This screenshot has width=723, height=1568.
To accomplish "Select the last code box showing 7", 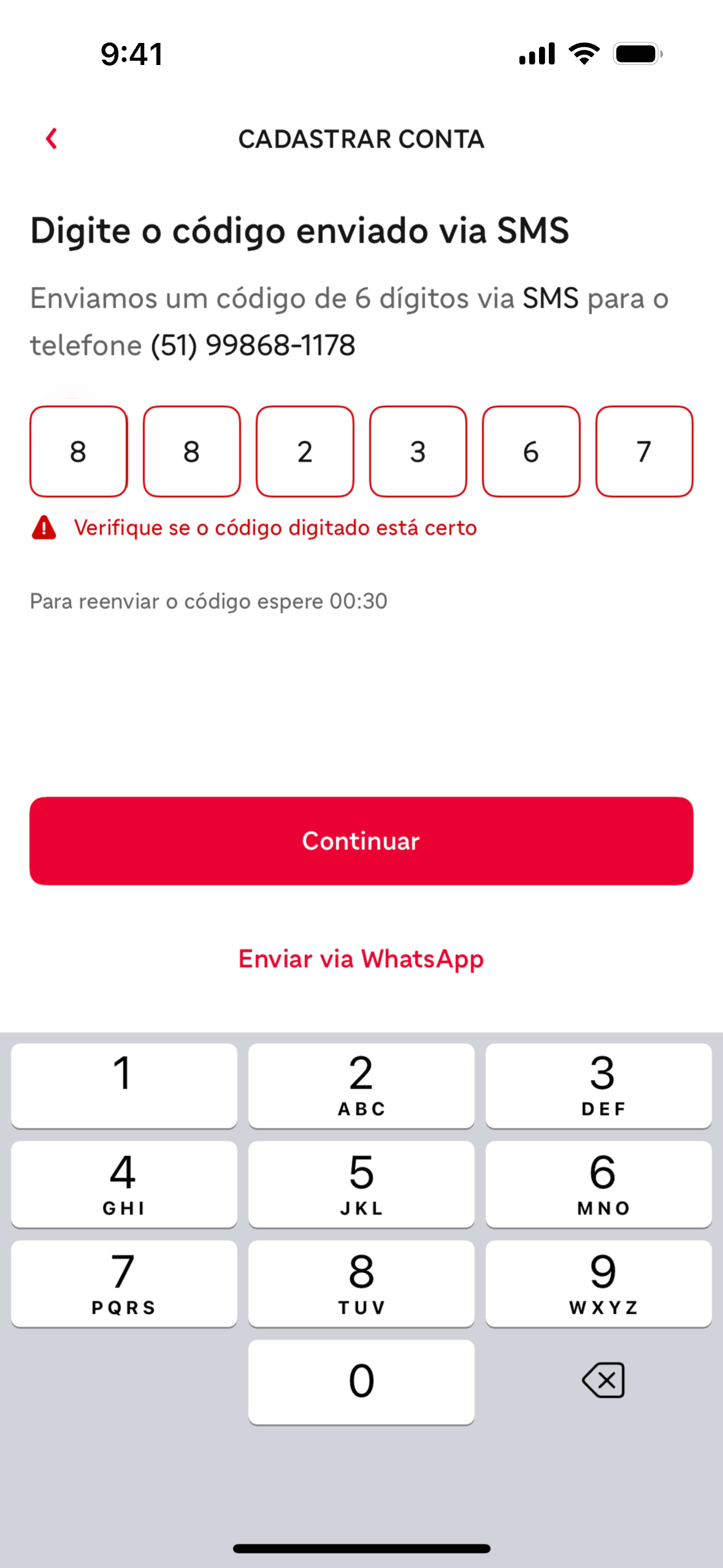I will [x=644, y=452].
